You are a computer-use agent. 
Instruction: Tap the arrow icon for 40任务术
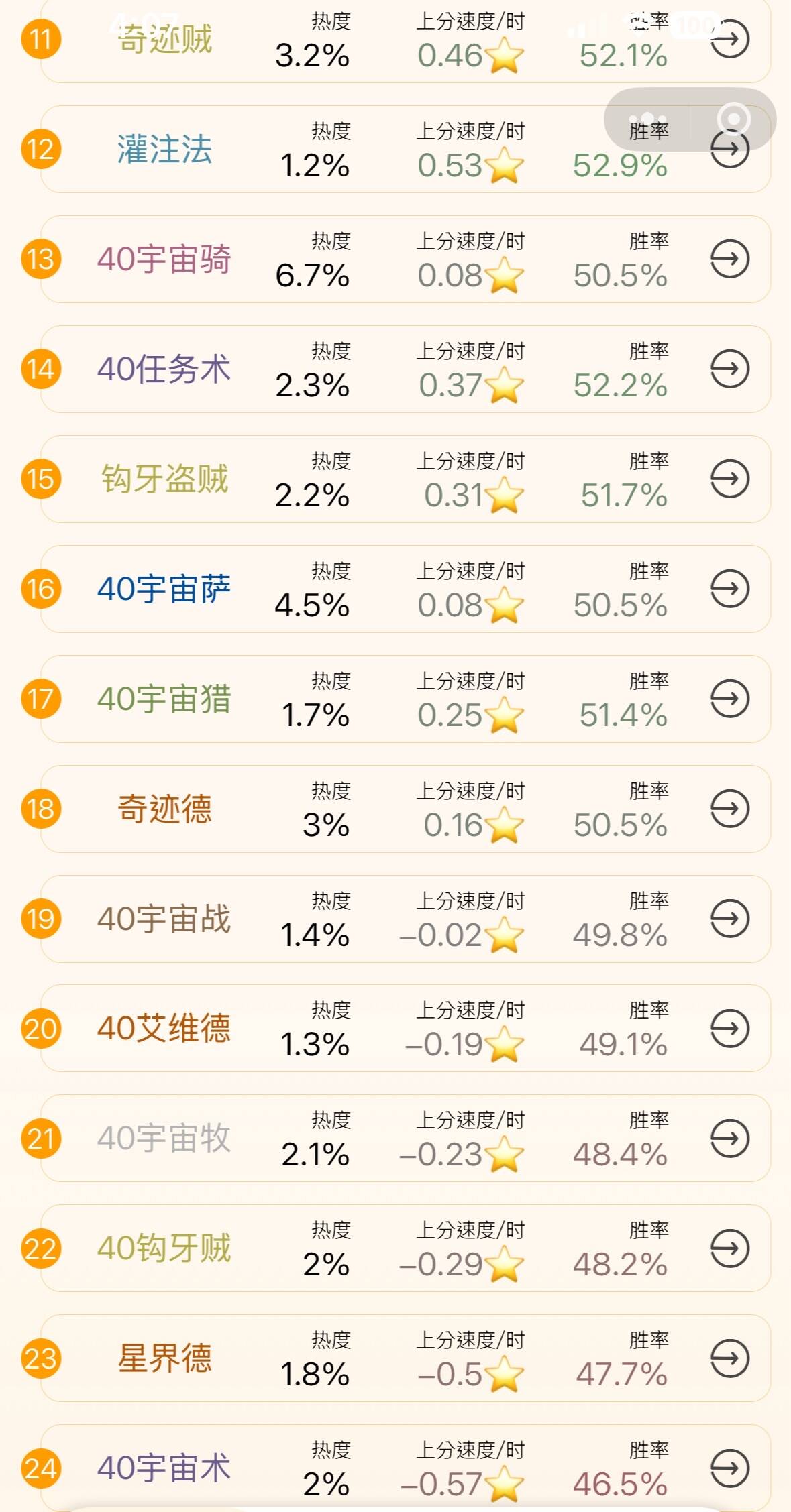click(729, 369)
